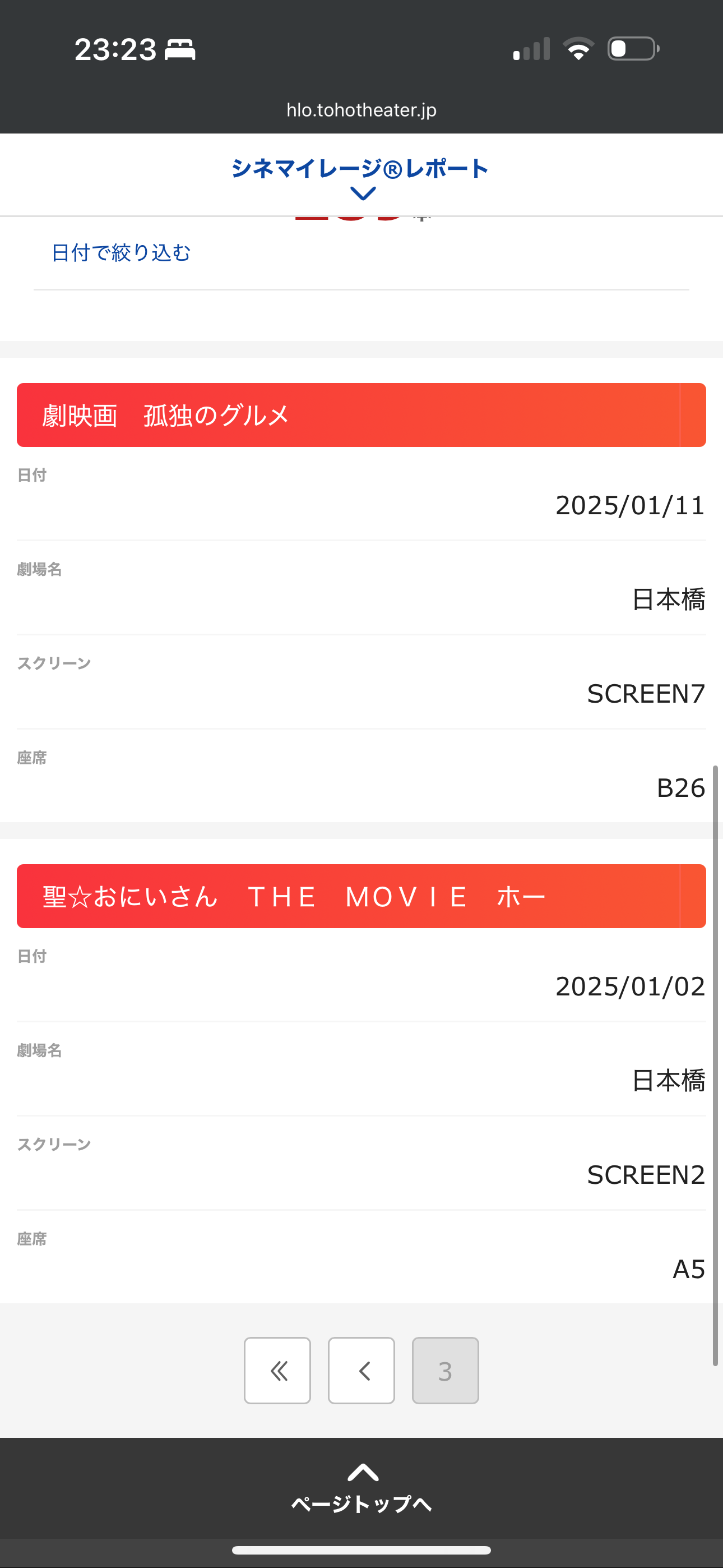723x1568 pixels.
Task: Open the 聖☆おにいさん THE MOVIE entry
Action: click(361, 896)
